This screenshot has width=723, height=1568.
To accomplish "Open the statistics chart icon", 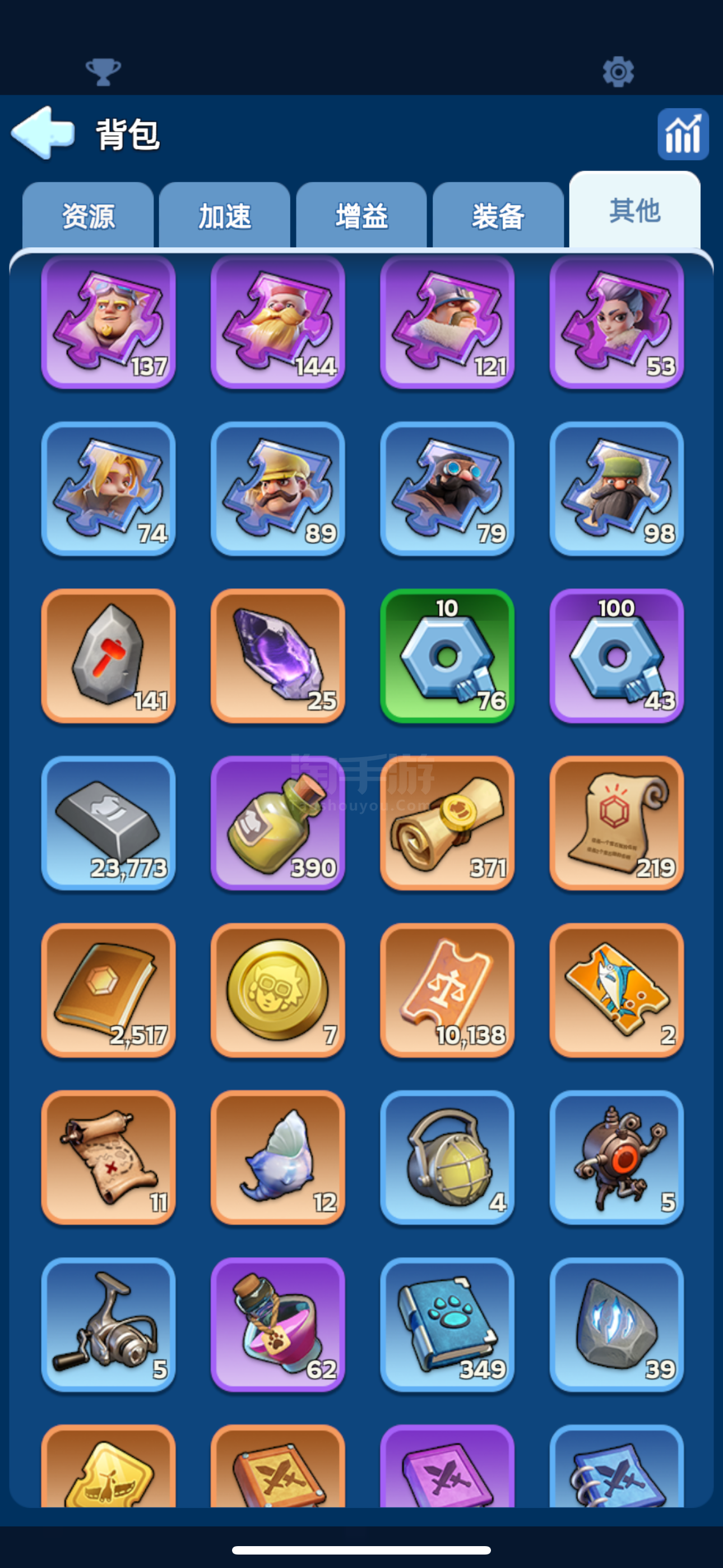I will [x=682, y=135].
